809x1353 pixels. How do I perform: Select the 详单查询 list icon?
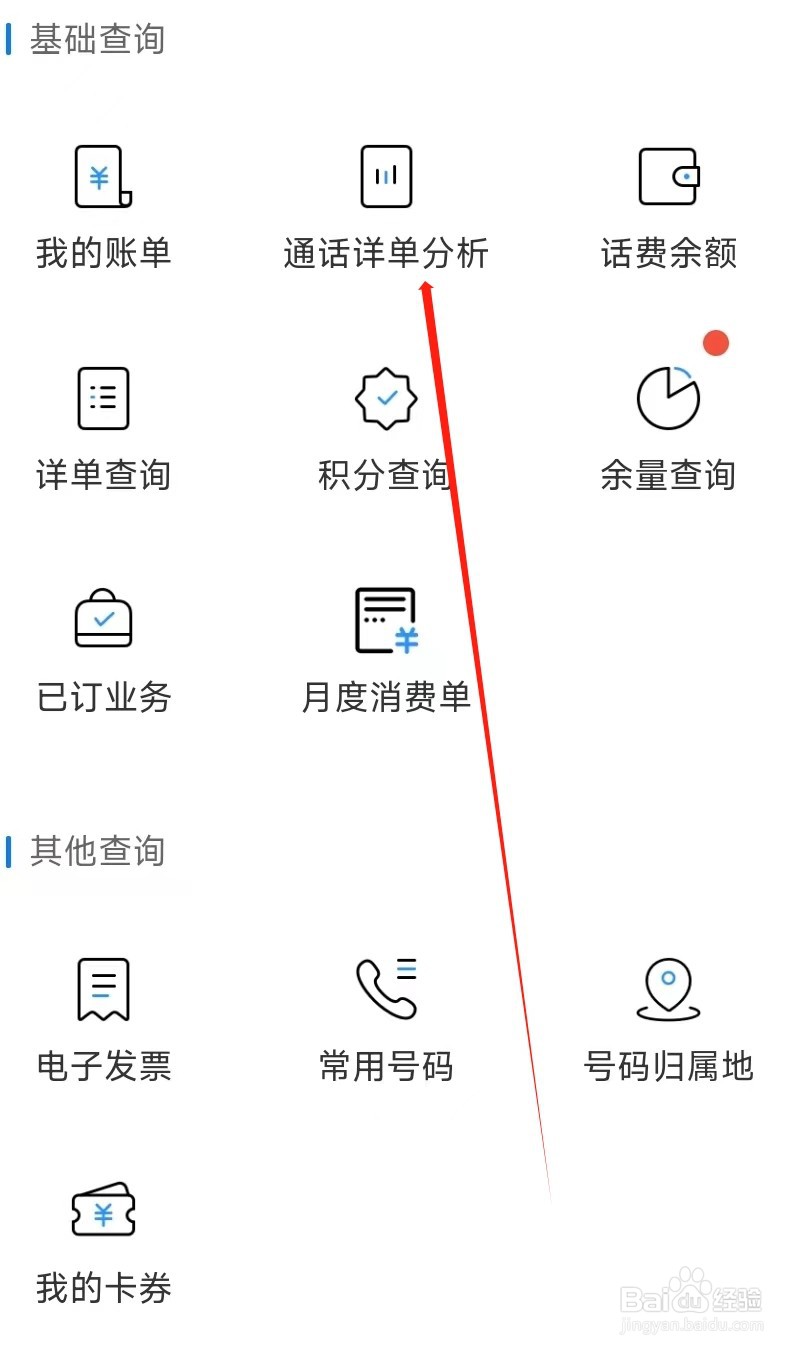(x=103, y=397)
